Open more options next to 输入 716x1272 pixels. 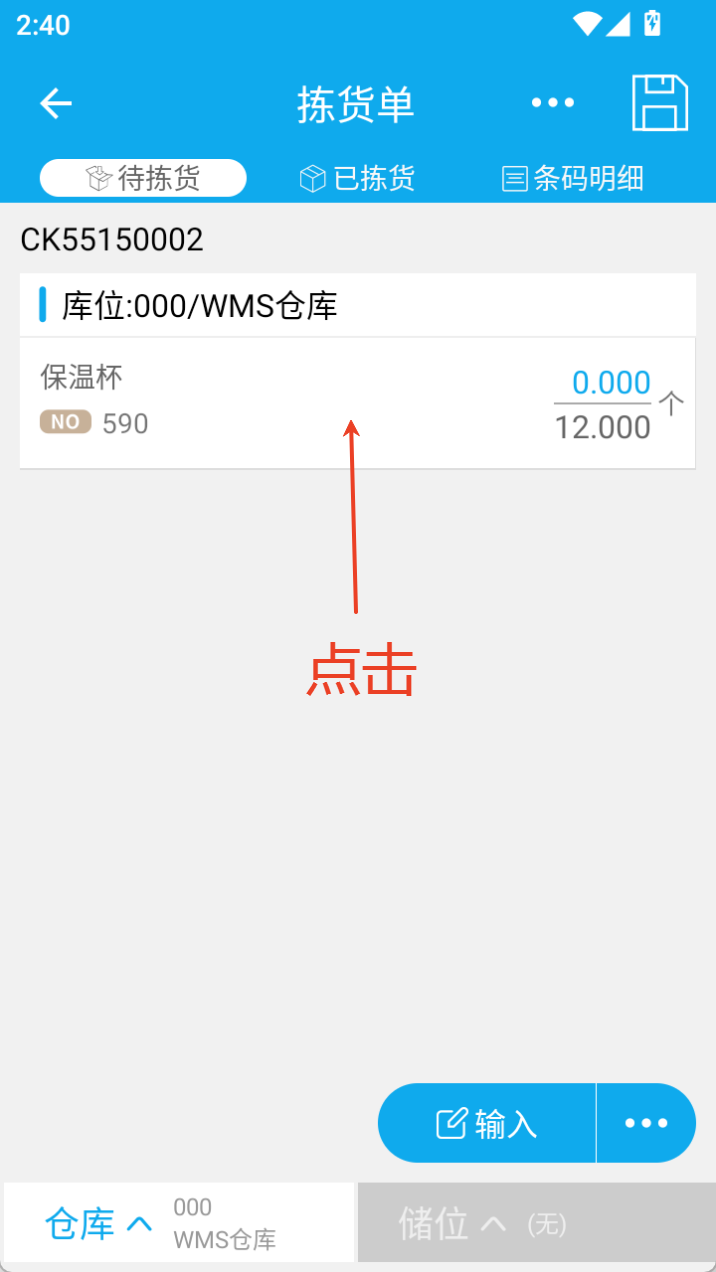tap(646, 1123)
